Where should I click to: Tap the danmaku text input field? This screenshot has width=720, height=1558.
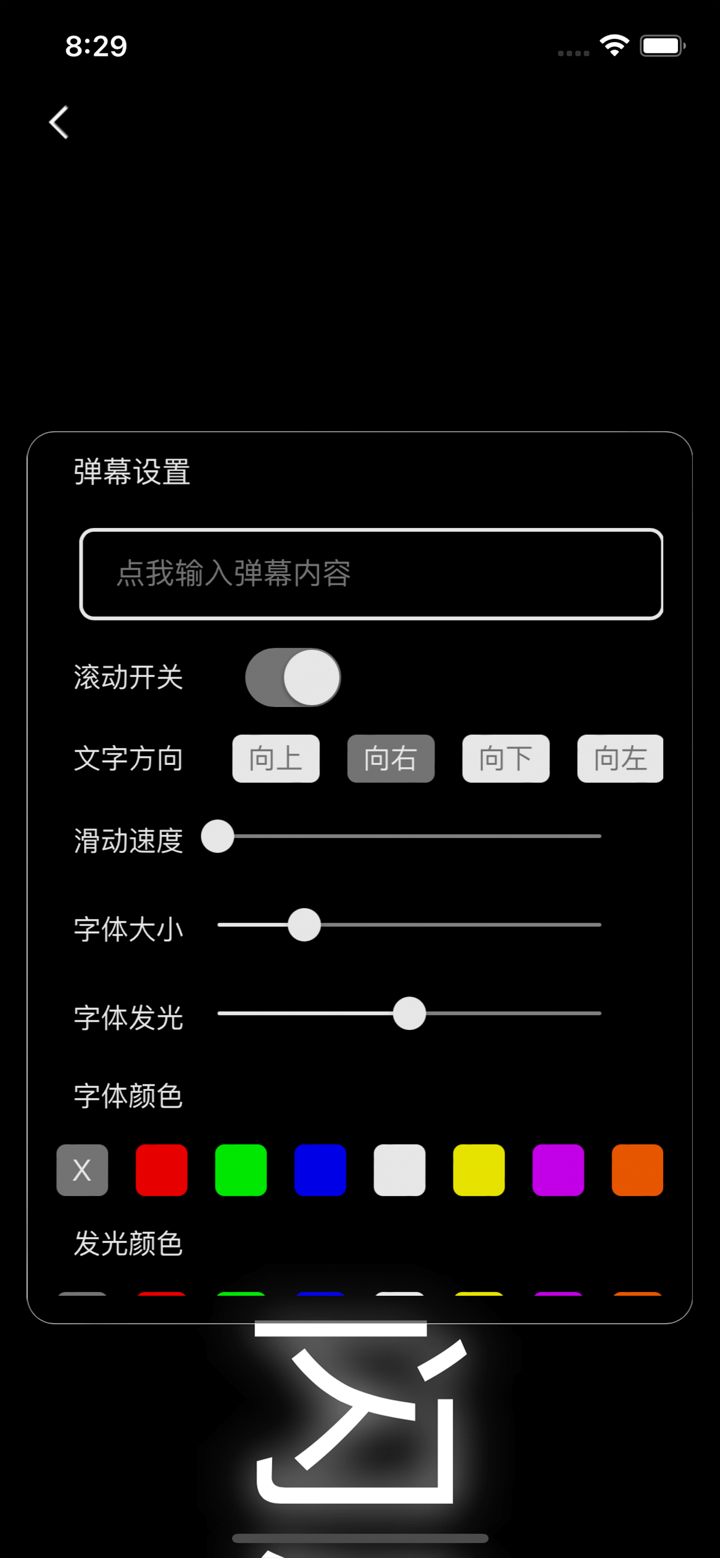(371, 574)
